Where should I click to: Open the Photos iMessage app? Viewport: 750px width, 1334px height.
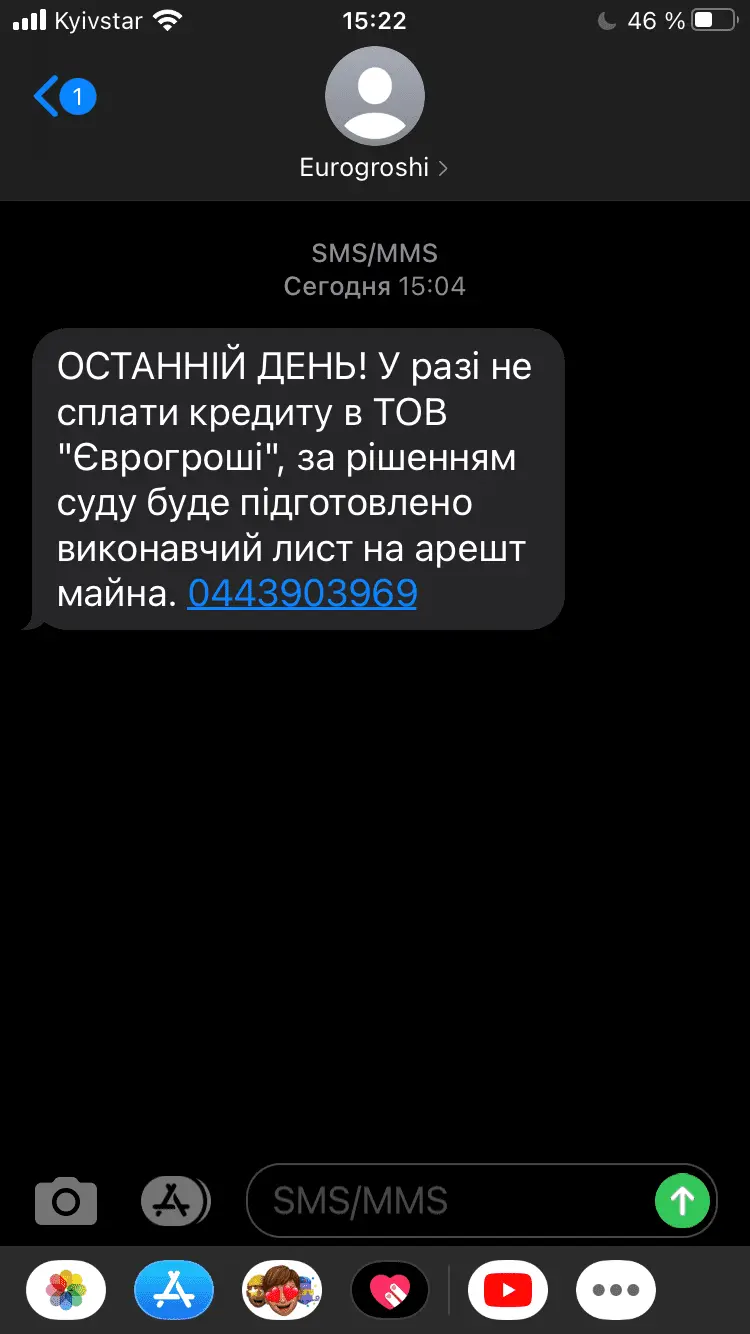pos(66,1291)
